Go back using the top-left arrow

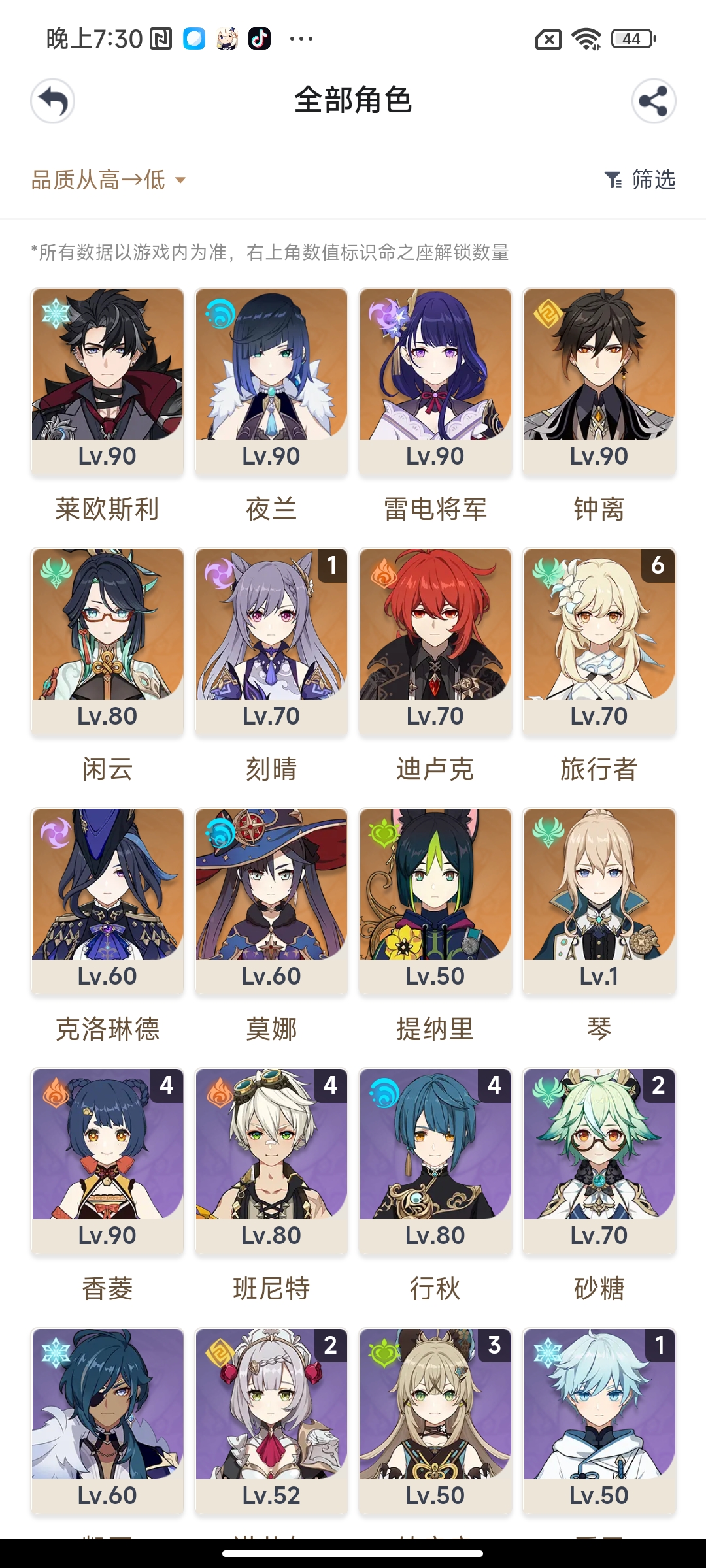tap(52, 101)
